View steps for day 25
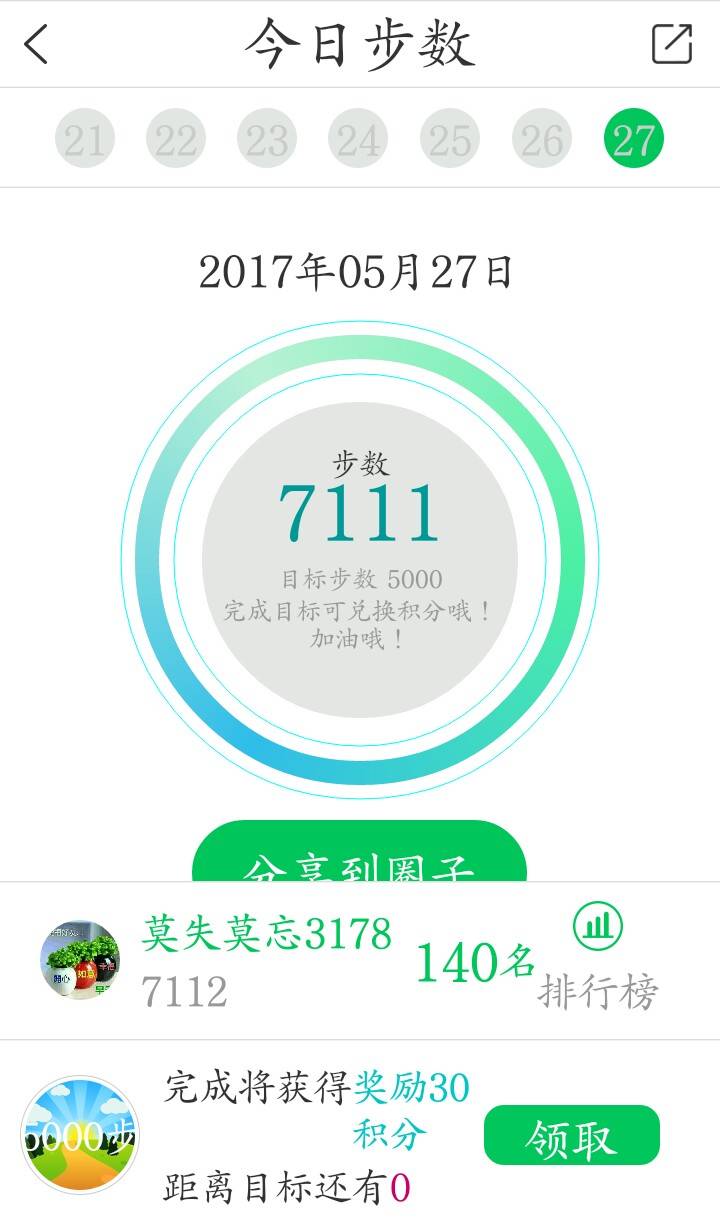This screenshot has height=1232, width=720. click(450, 139)
